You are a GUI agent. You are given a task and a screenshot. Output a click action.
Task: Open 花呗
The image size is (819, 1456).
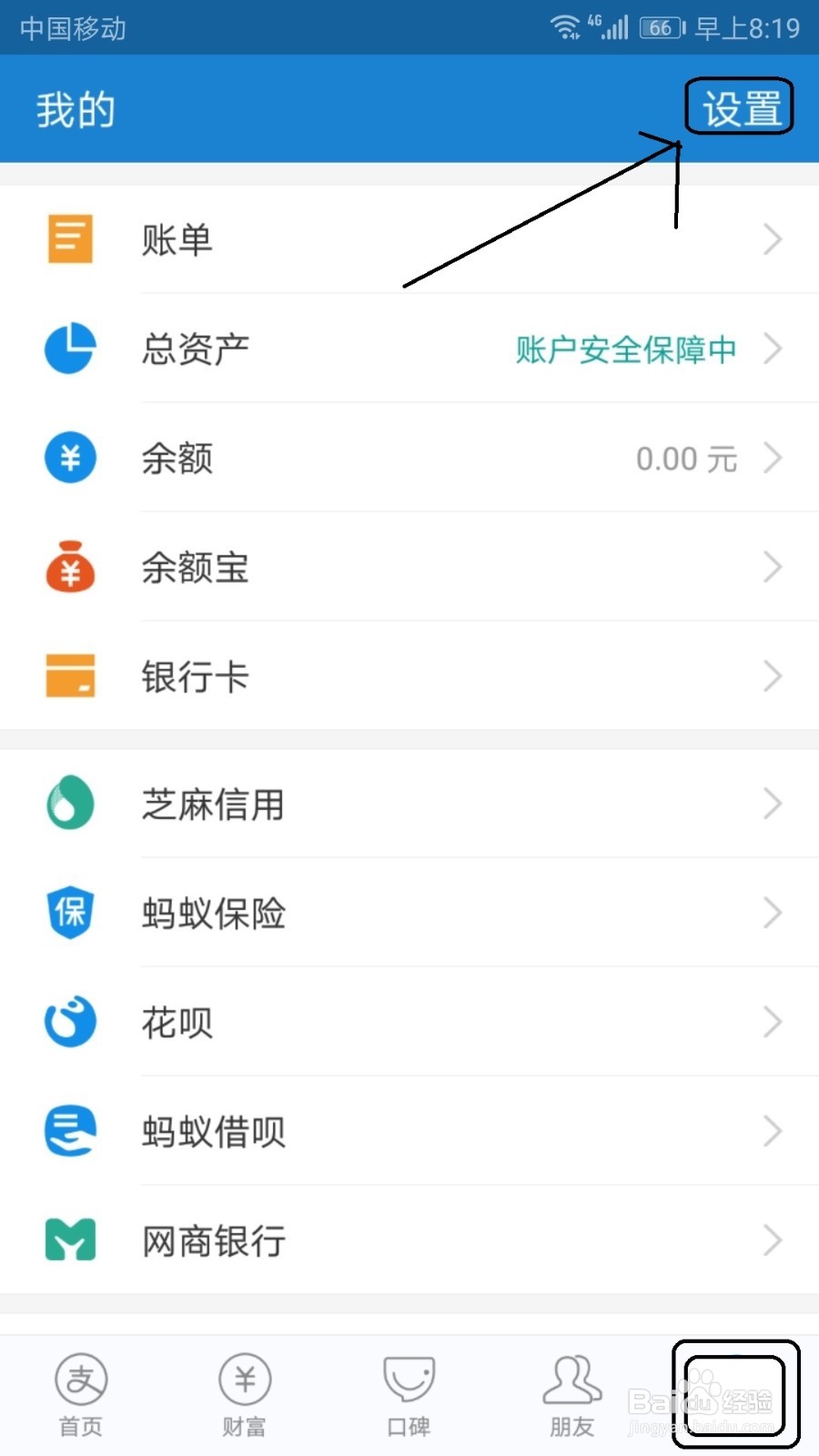(409, 1022)
